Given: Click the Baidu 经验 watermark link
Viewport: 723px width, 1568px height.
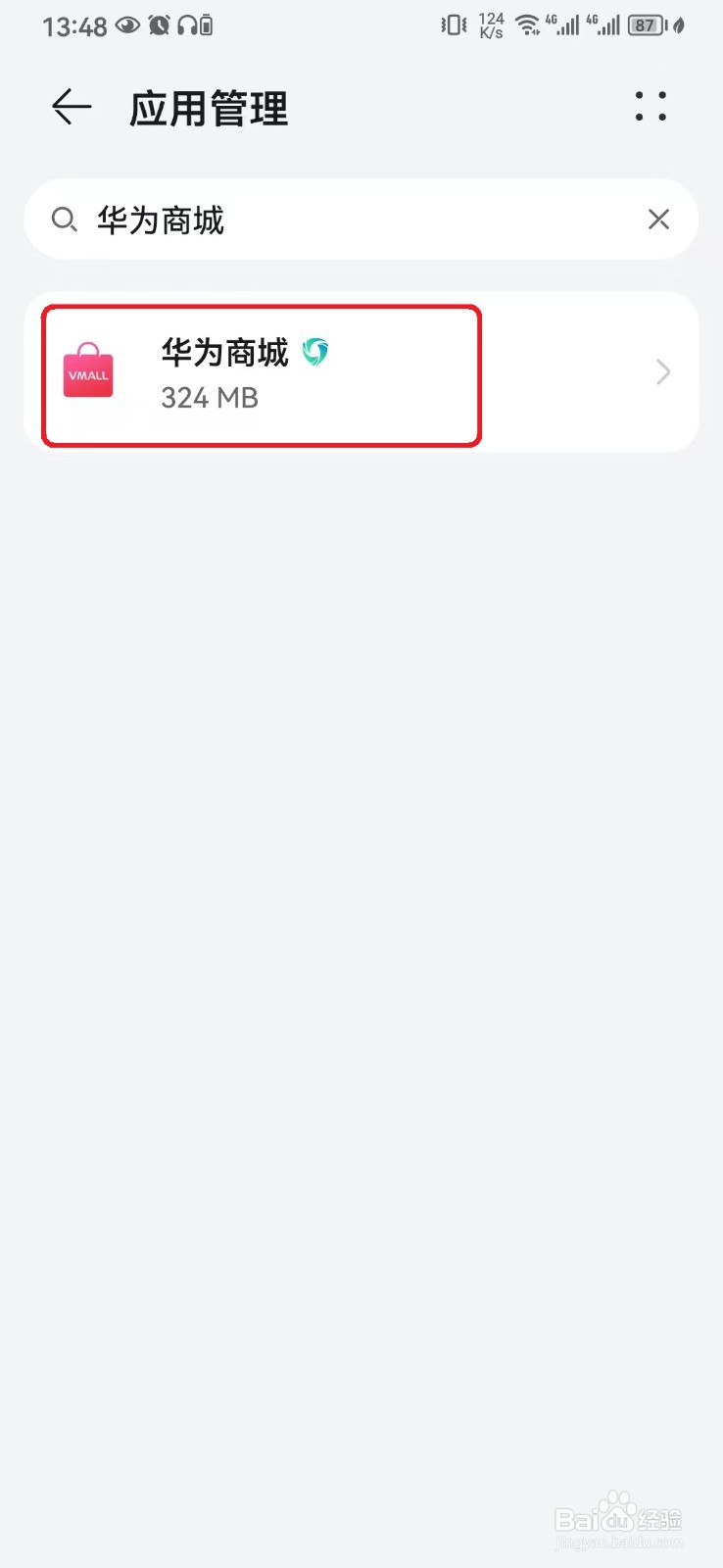Looking at the screenshot, I should coord(617,1519).
